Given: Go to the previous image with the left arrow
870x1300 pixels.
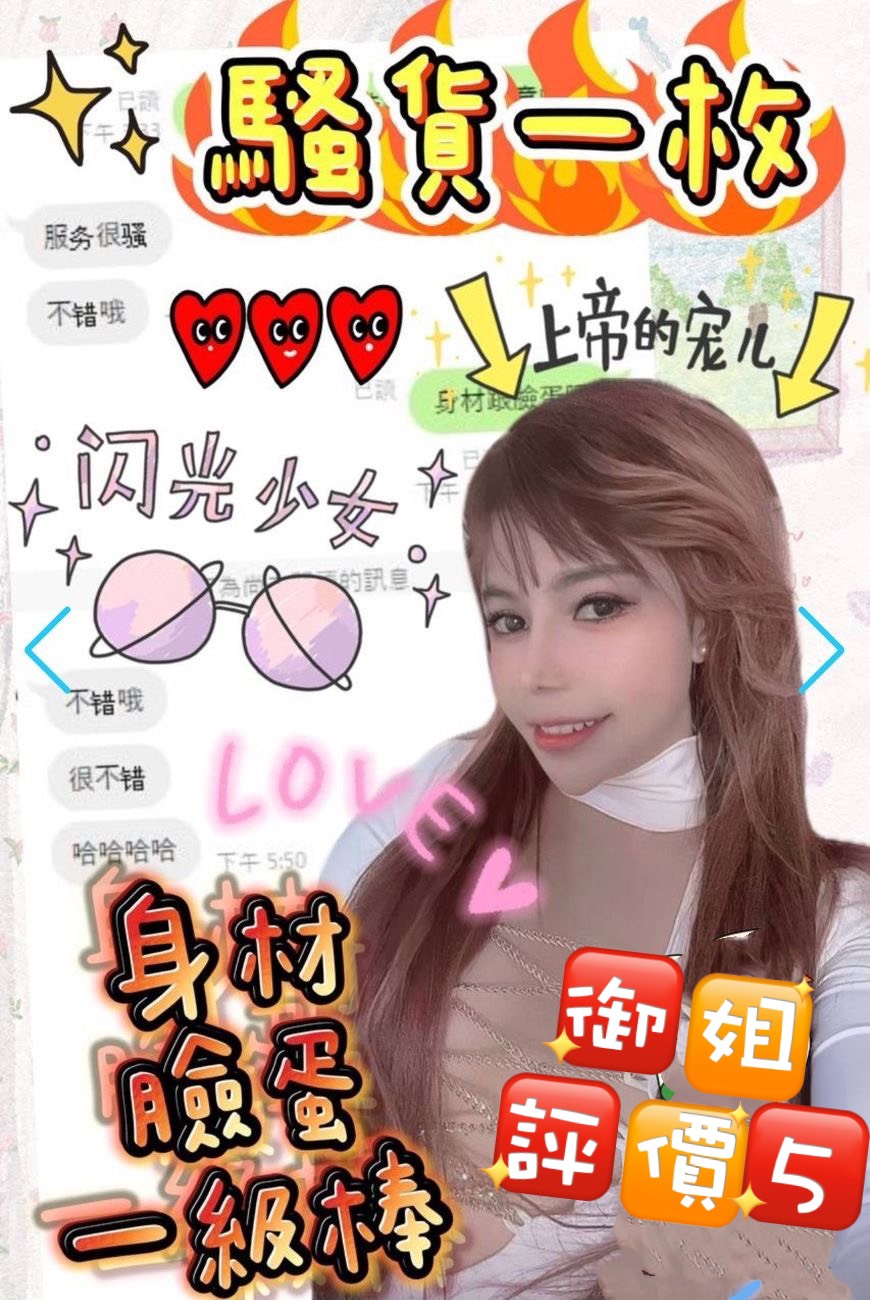Looking at the screenshot, I should (46, 649).
